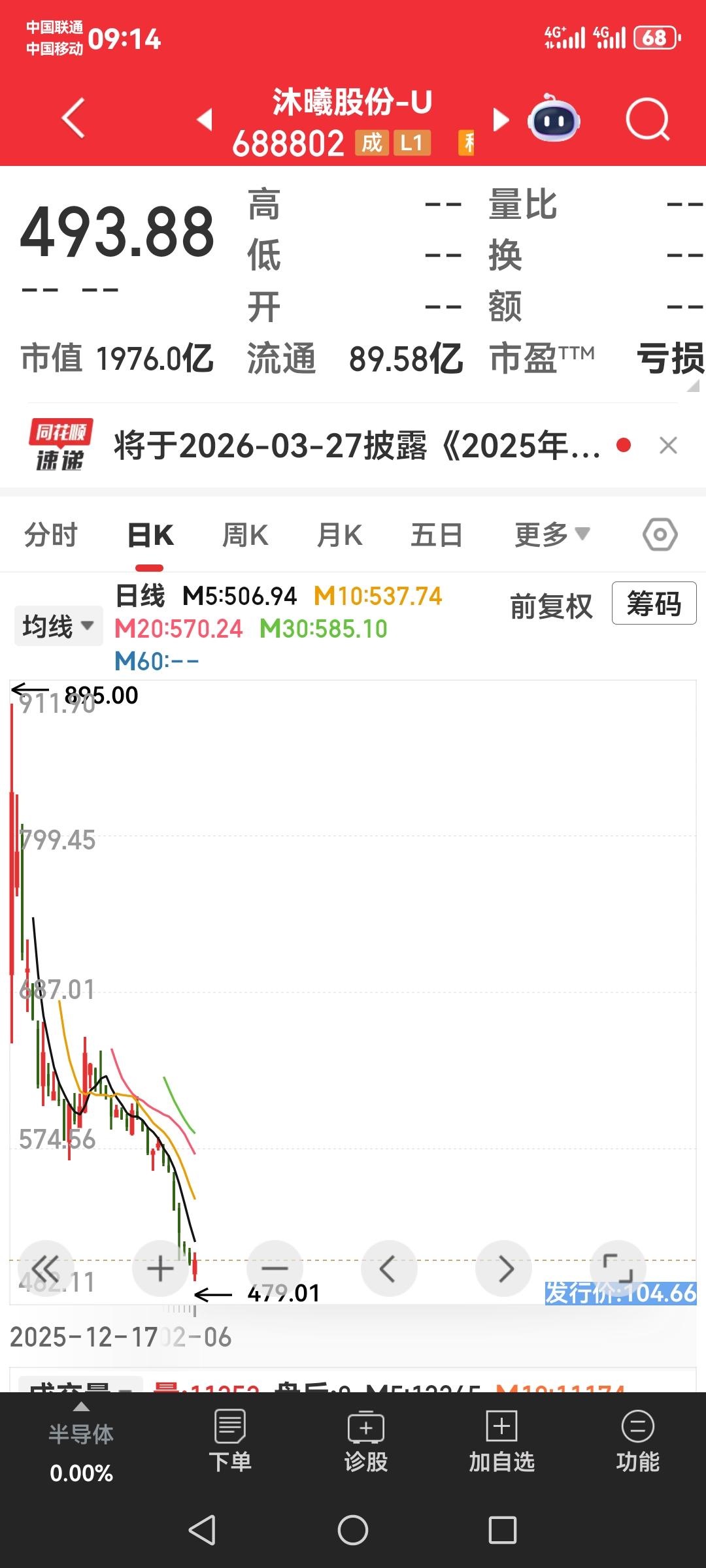The height and width of the screenshot is (1568, 706).
Task: Switch to the 周K weekly chart tab
Action: point(244,534)
